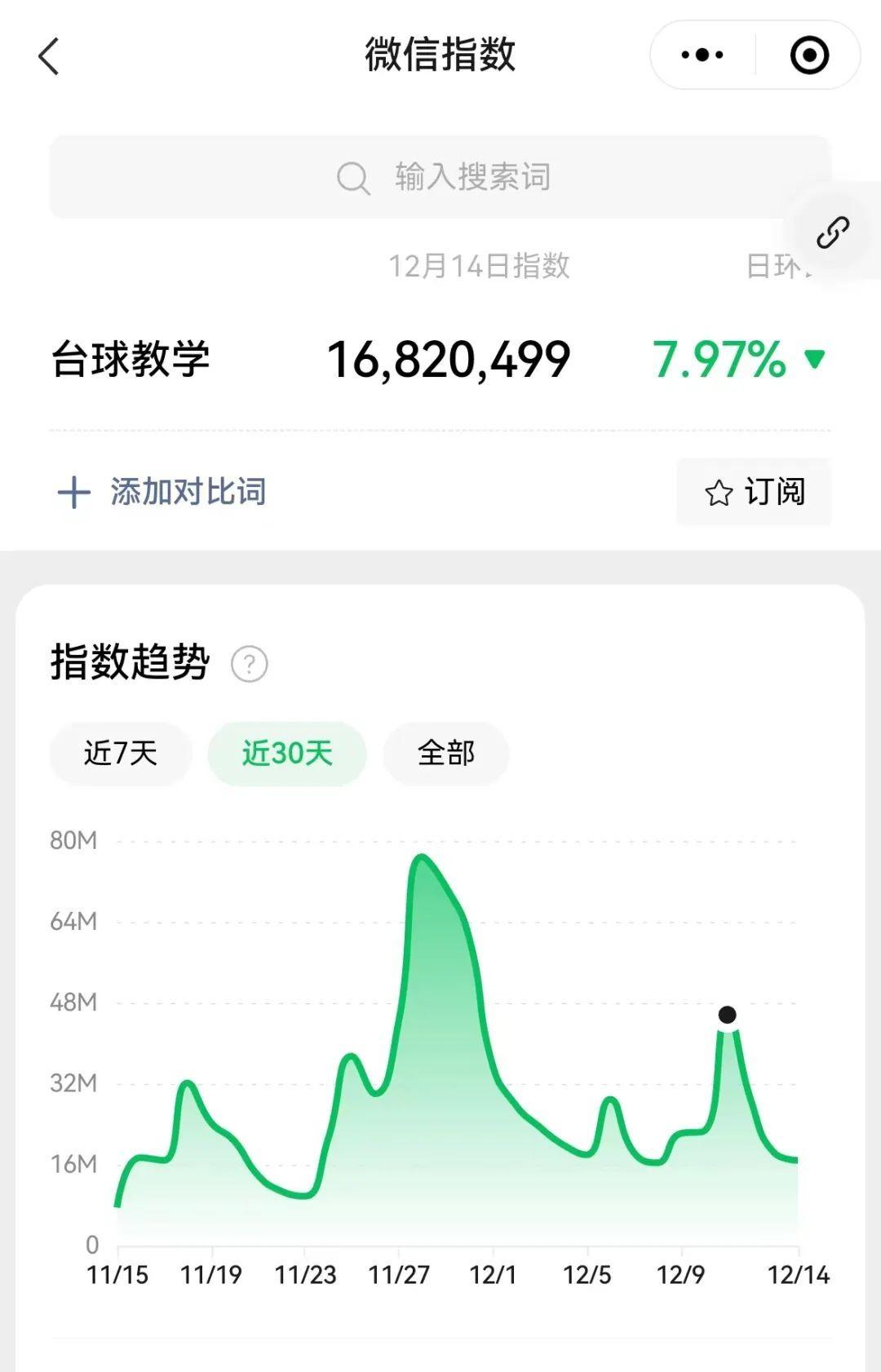This screenshot has height=1372, width=881.
Task: Switch to the 近7天 range
Action: click(x=121, y=753)
